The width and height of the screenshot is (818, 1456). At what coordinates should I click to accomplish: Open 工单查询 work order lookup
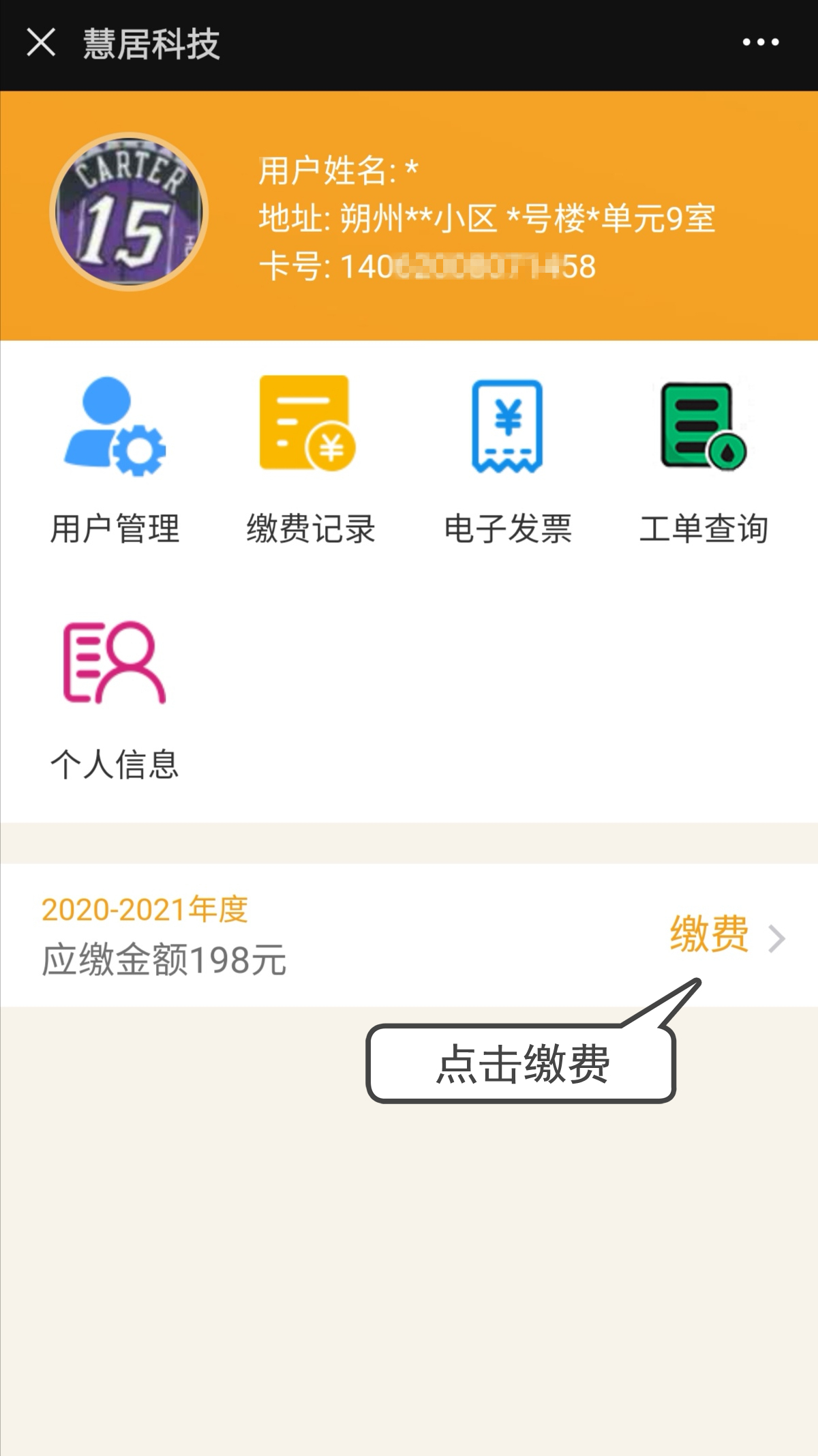click(703, 460)
